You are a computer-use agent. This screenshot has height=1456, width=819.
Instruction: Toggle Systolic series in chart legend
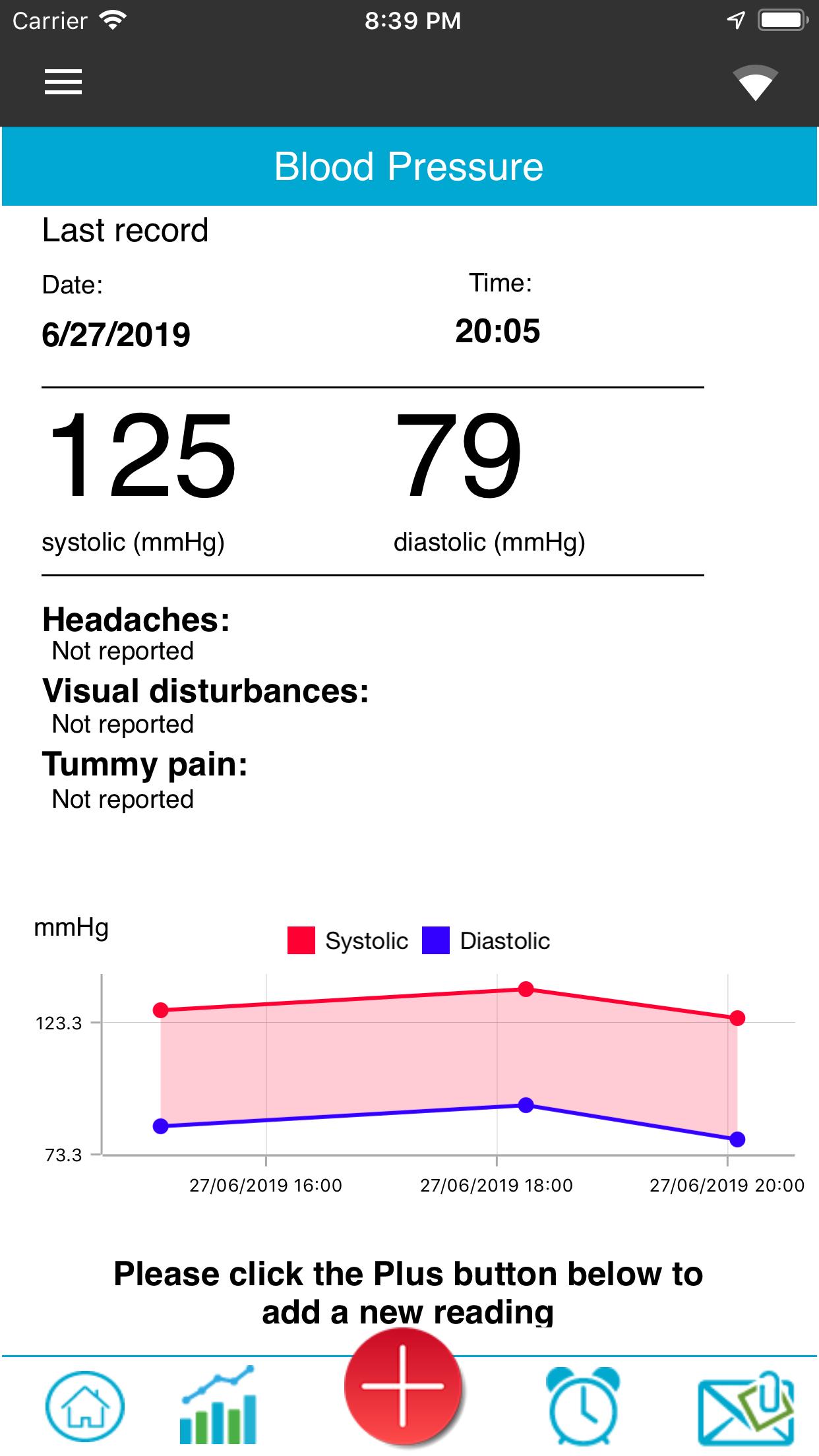click(348, 940)
